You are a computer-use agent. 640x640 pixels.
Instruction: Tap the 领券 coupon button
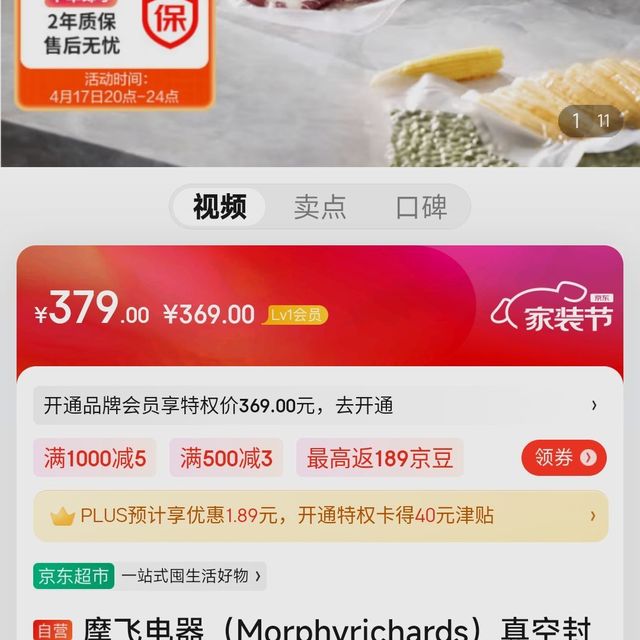(x=564, y=458)
